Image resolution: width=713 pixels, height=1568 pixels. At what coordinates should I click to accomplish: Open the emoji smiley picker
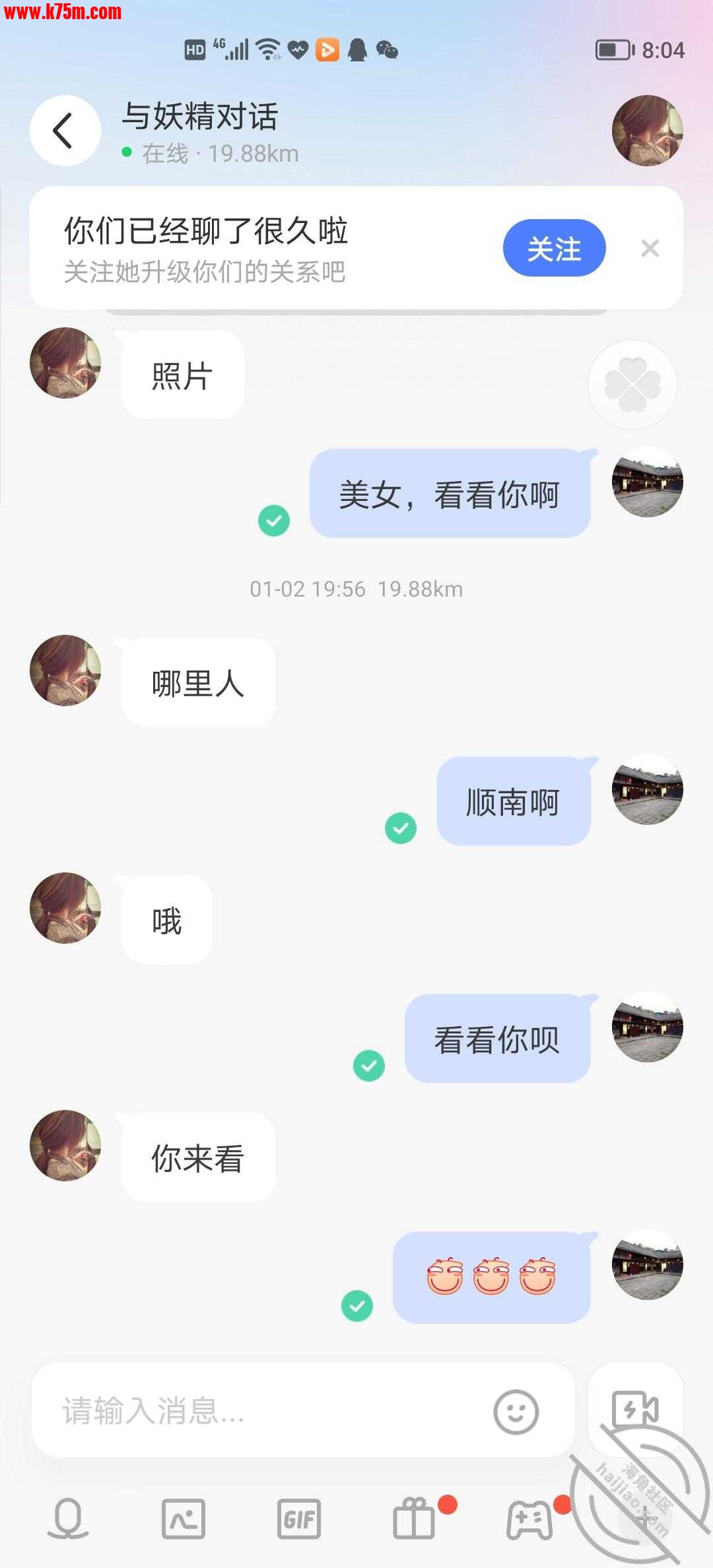[516, 1412]
